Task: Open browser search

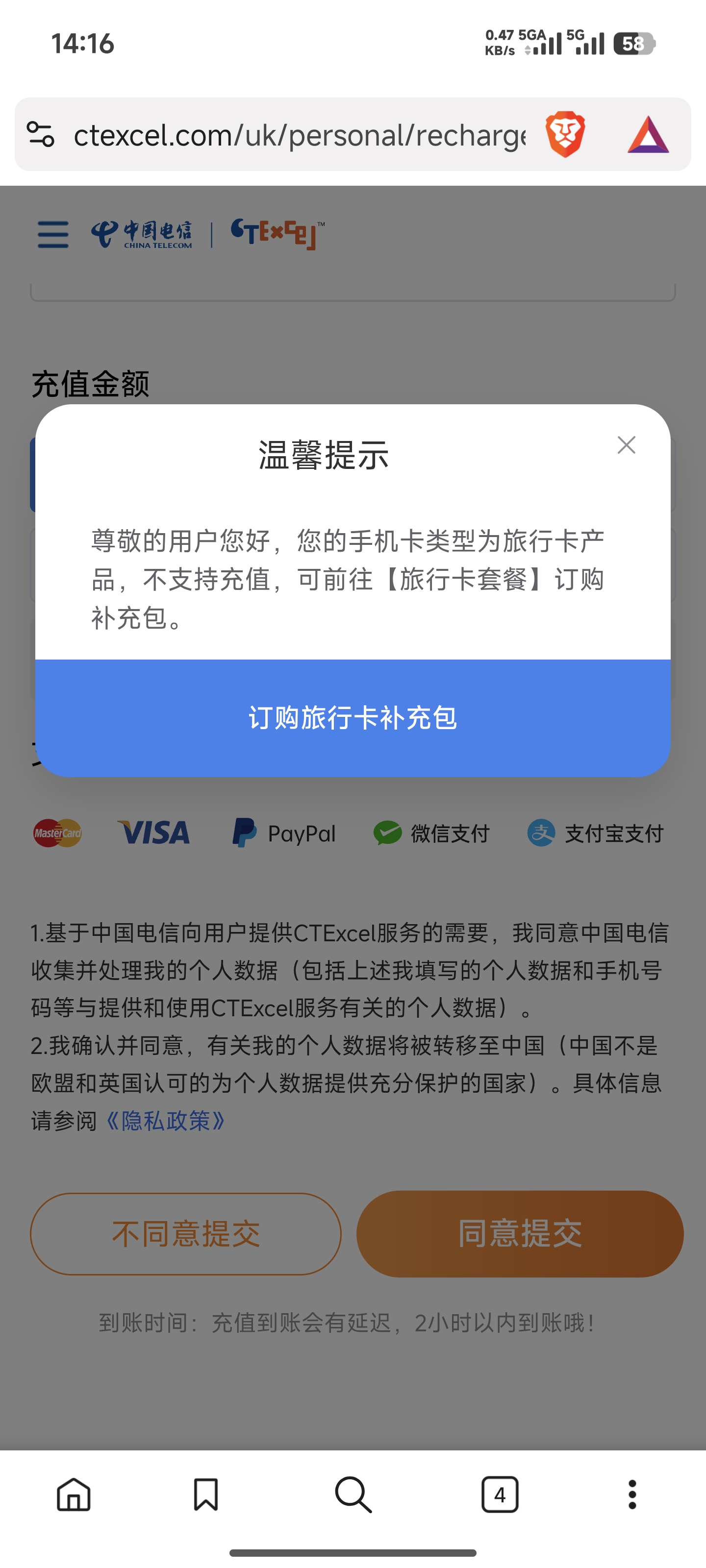Action: pos(353,1494)
